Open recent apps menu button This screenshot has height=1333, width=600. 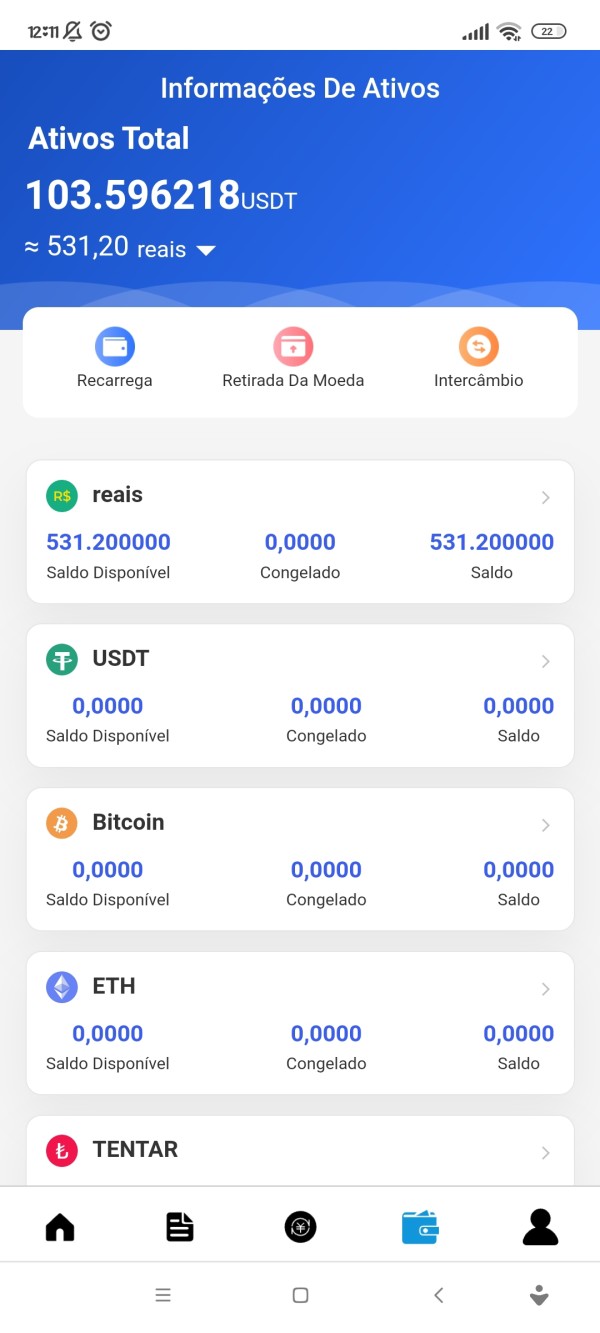point(163,1295)
